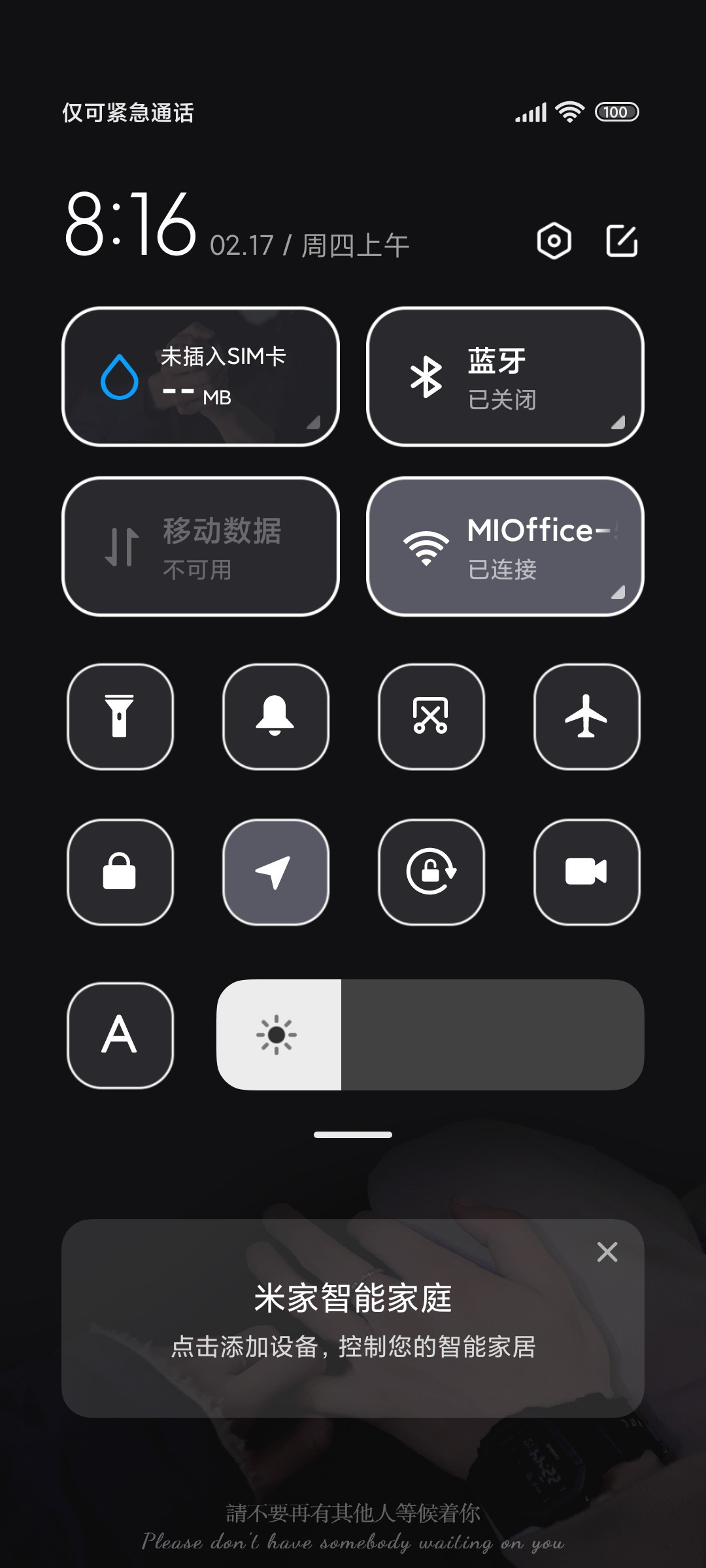
Task: Toggle auto brightness A button
Action: (120, 1036)
